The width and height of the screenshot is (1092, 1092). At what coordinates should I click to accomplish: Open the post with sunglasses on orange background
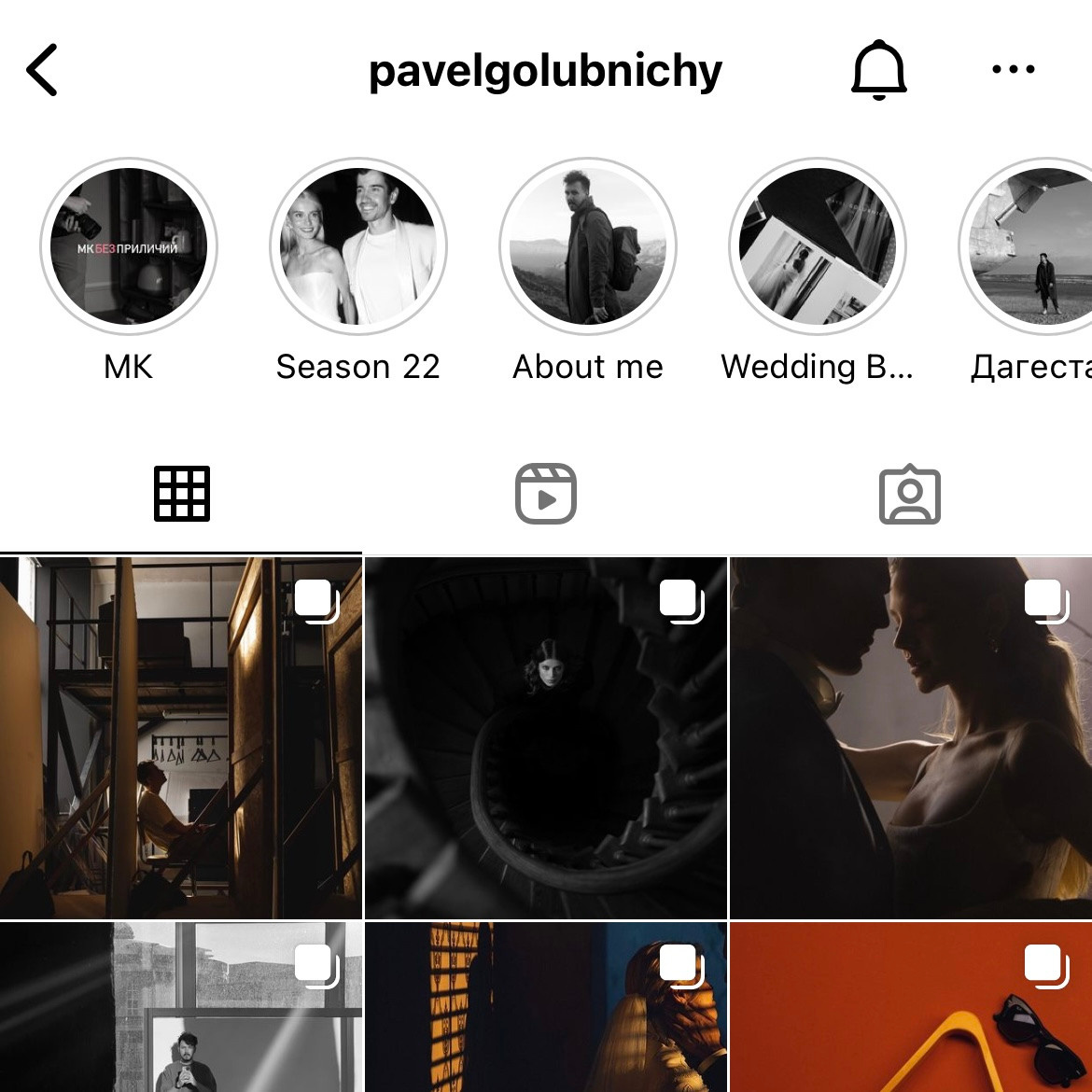tap(911, 1008)
